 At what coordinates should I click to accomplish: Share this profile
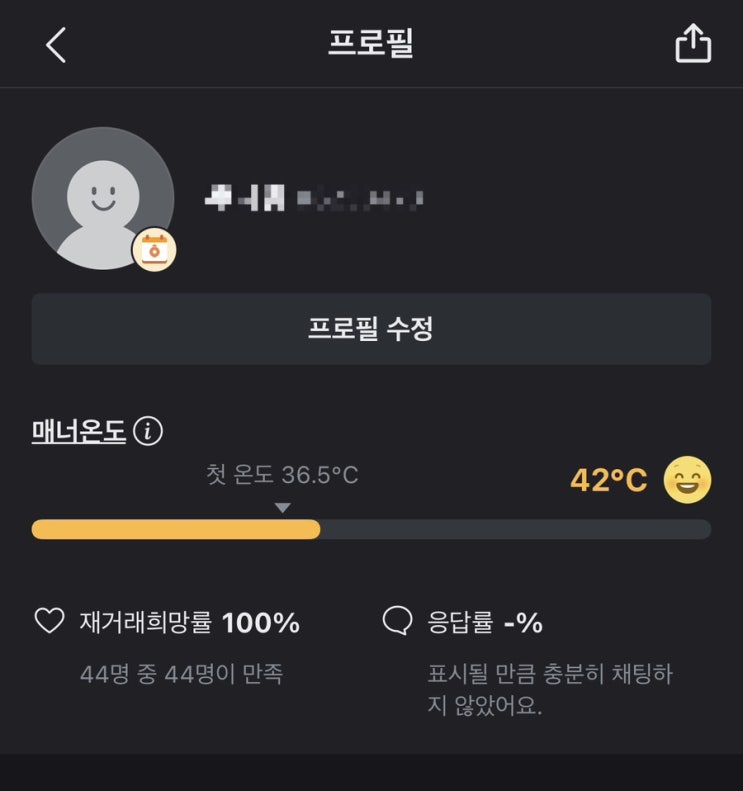coord(692,44)
